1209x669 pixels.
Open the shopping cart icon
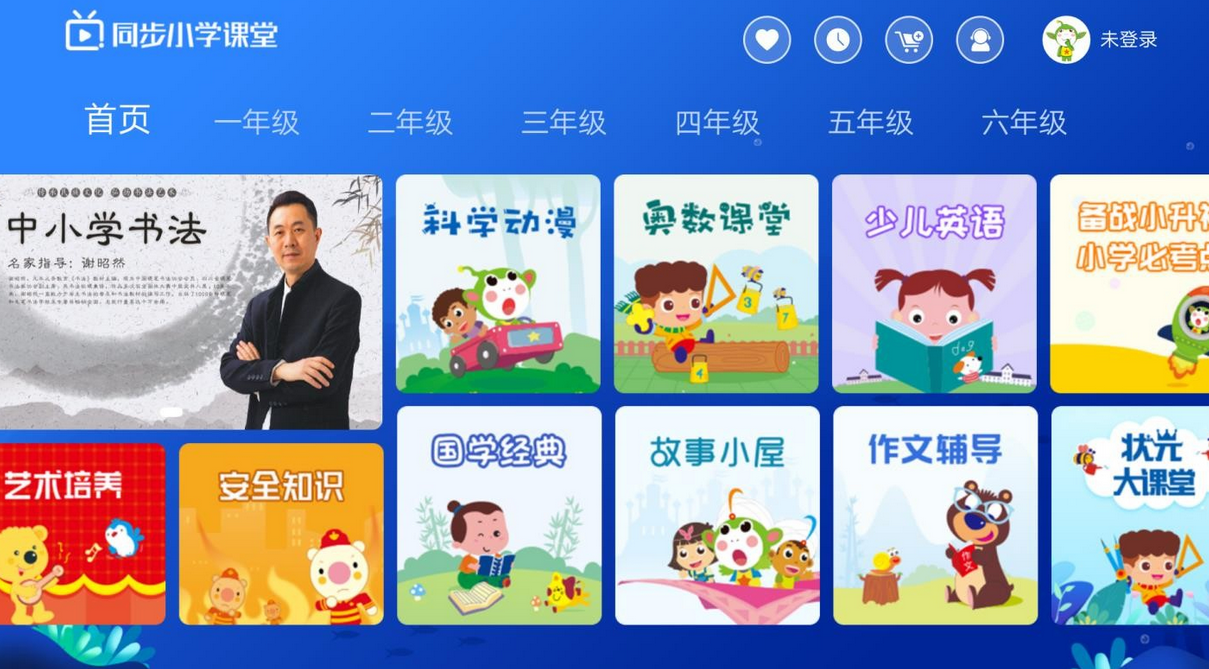(909, 40)
